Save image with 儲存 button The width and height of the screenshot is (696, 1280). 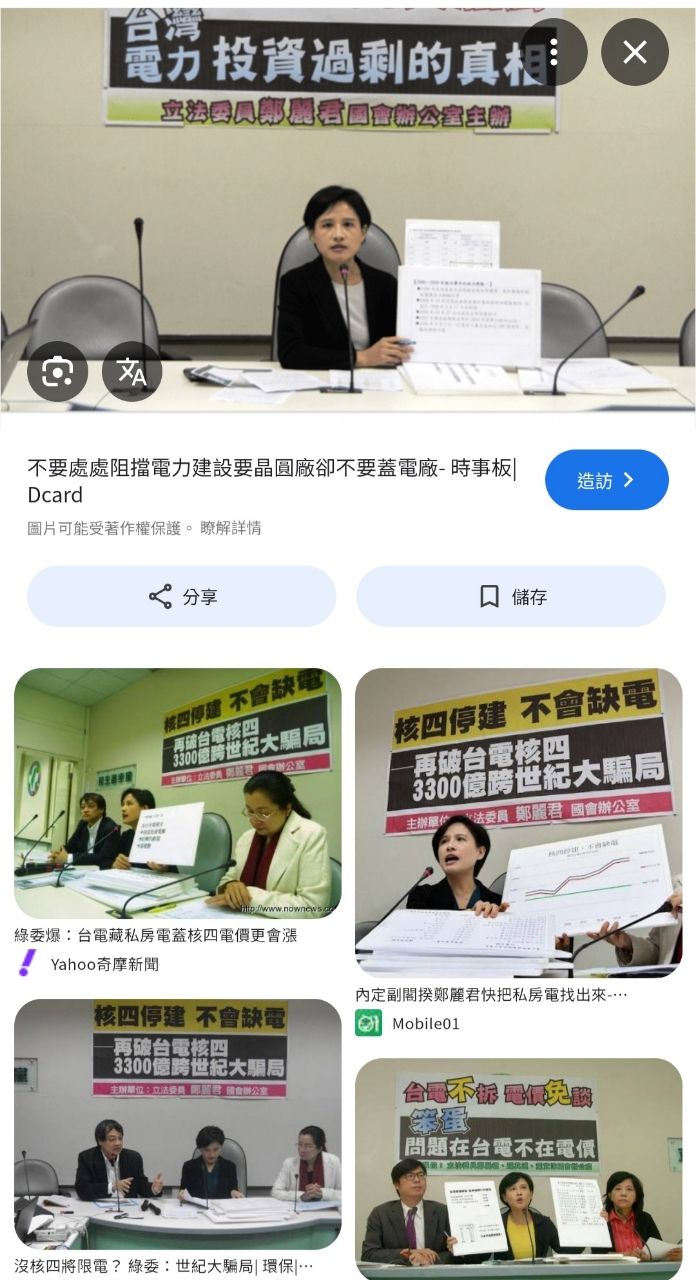511,597
